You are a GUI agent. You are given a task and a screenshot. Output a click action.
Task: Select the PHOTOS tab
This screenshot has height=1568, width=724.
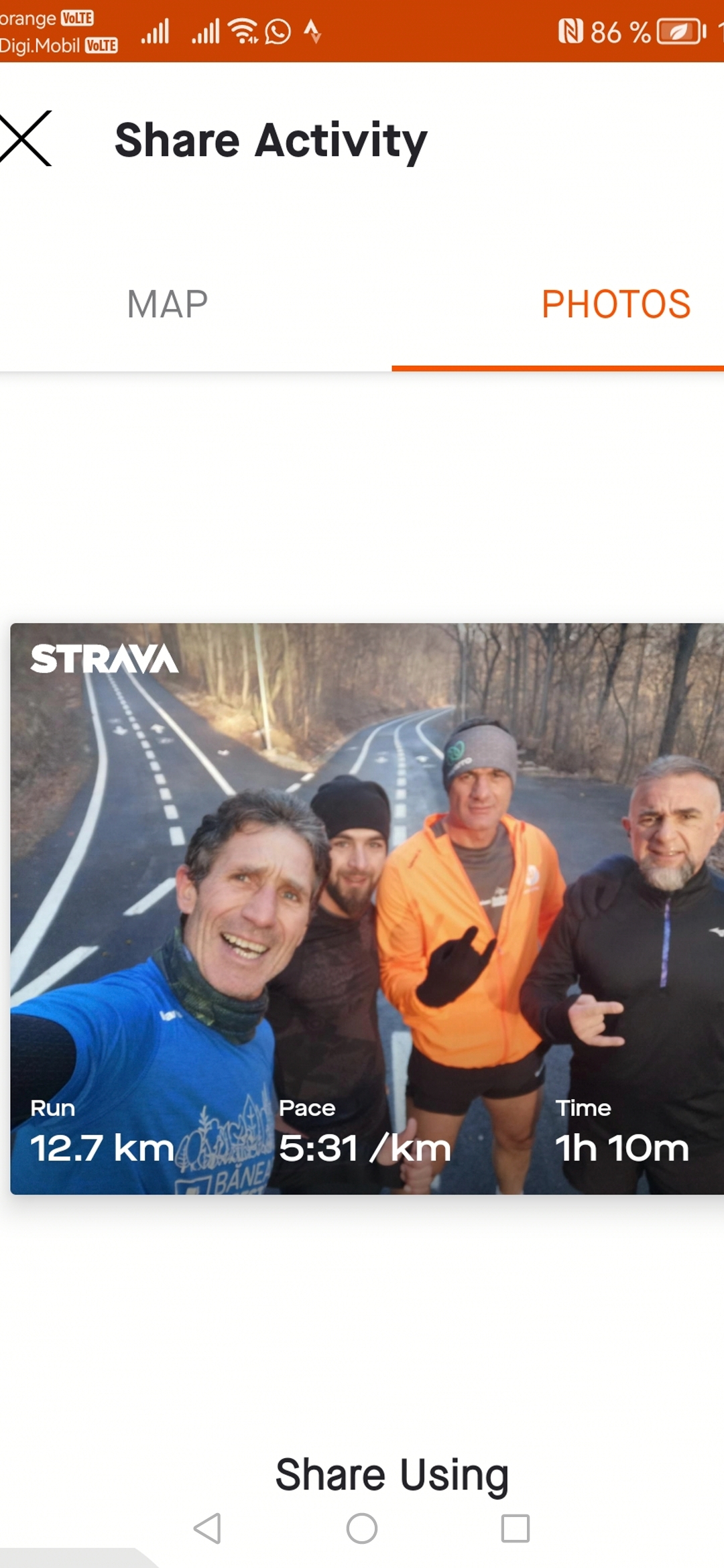615,305
